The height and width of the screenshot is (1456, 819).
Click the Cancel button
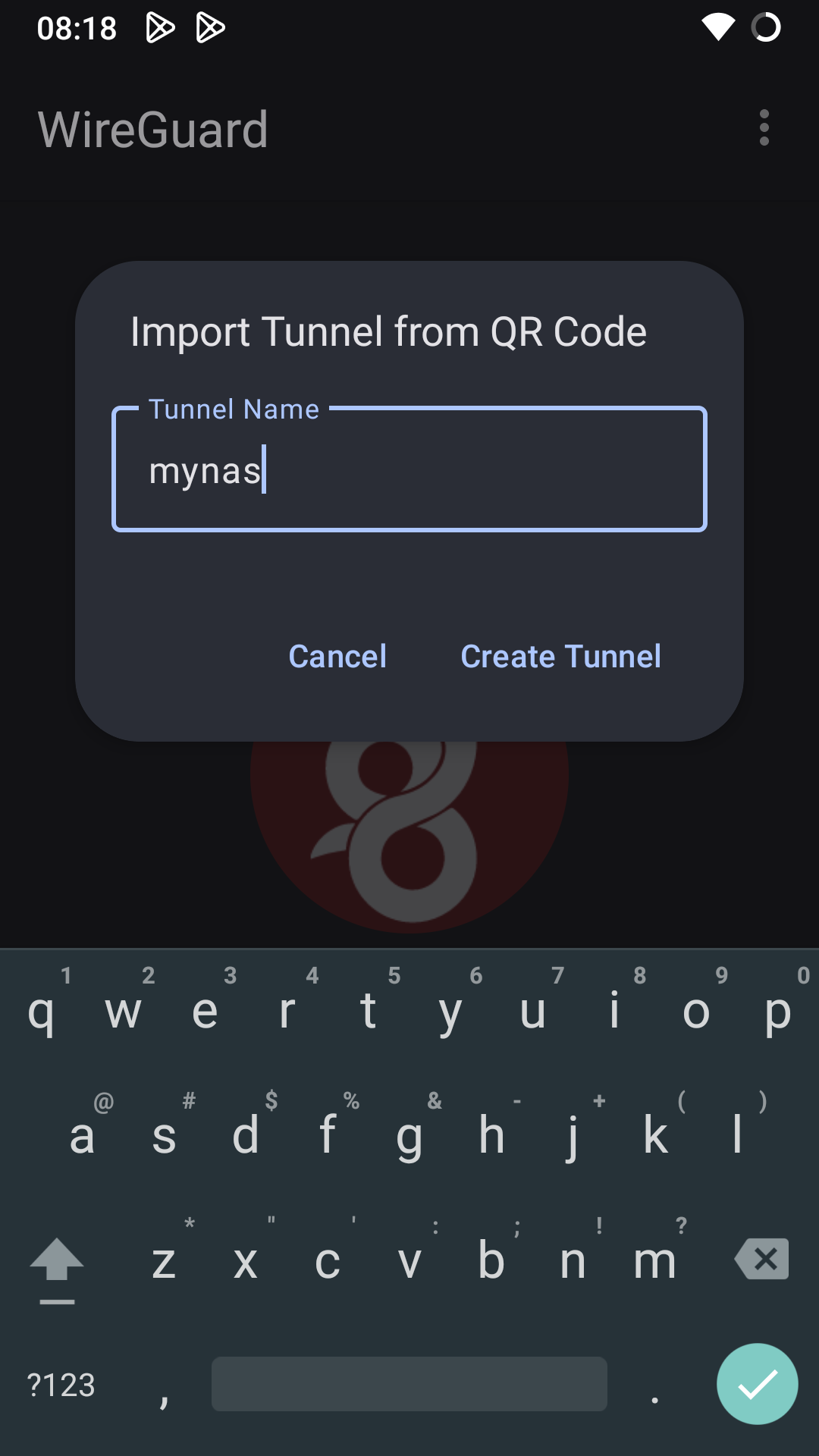pyautogui.click(x=337, y=657)
